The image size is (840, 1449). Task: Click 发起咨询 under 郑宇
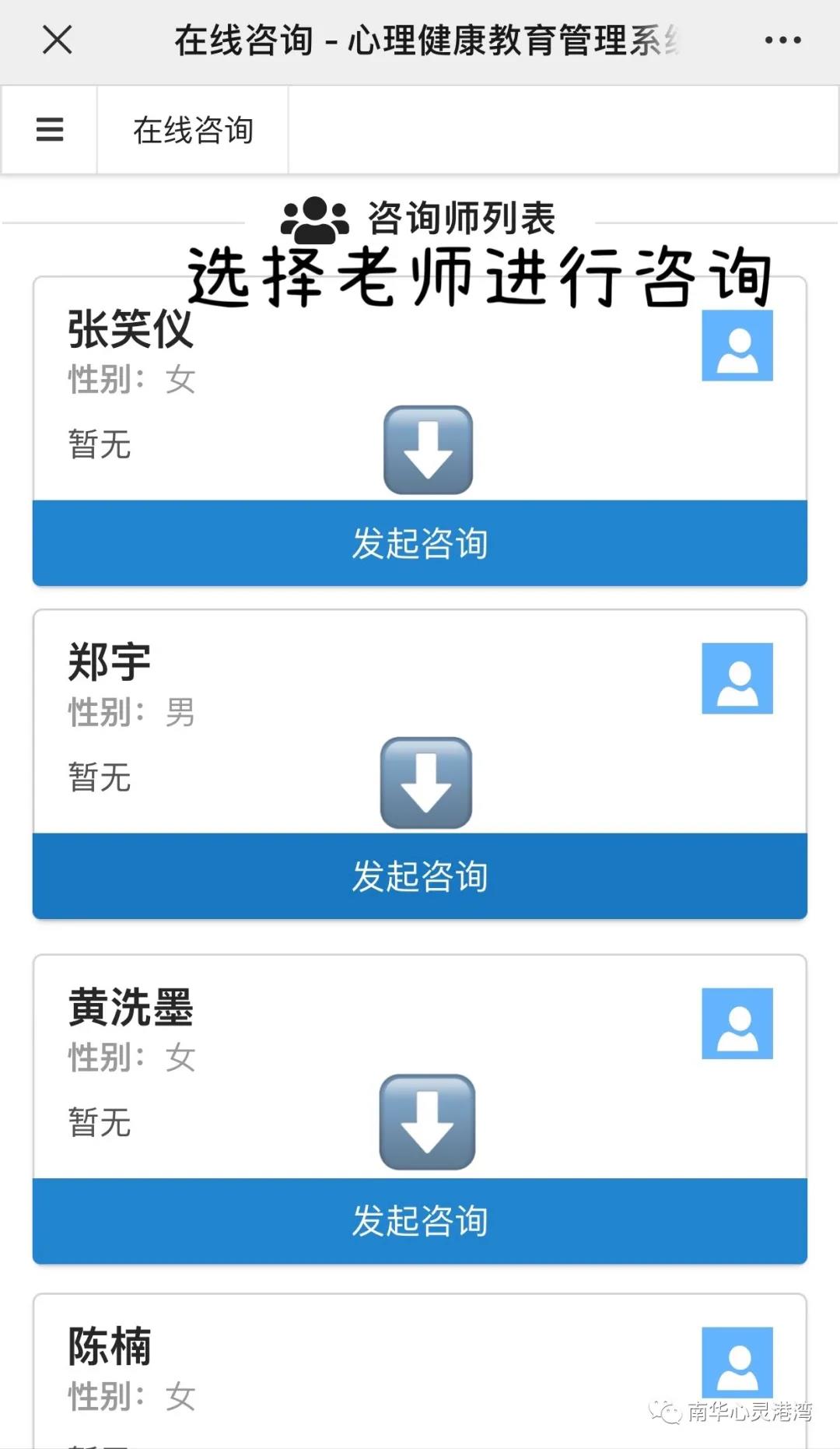[x=420, y=876]
